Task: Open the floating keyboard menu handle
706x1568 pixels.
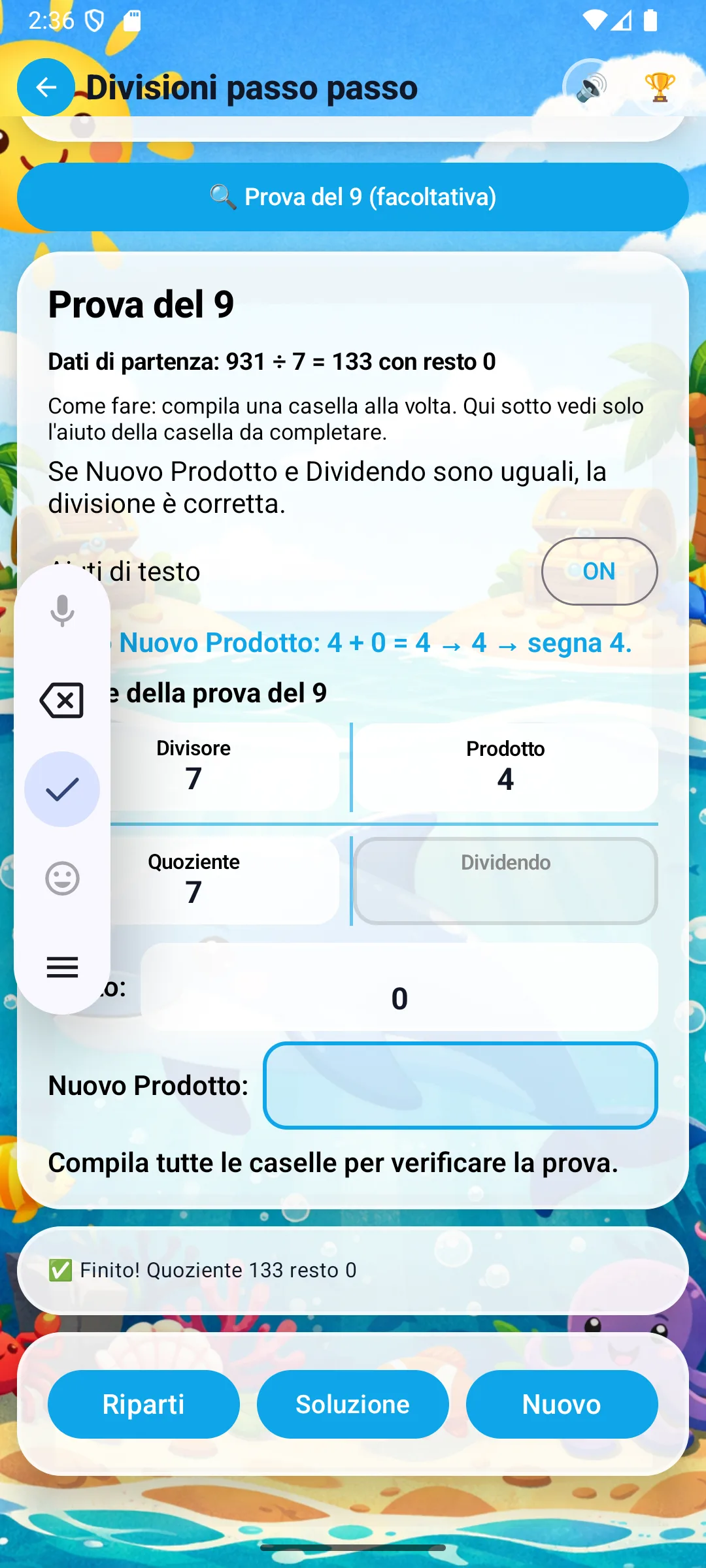Action: [62, 967]
